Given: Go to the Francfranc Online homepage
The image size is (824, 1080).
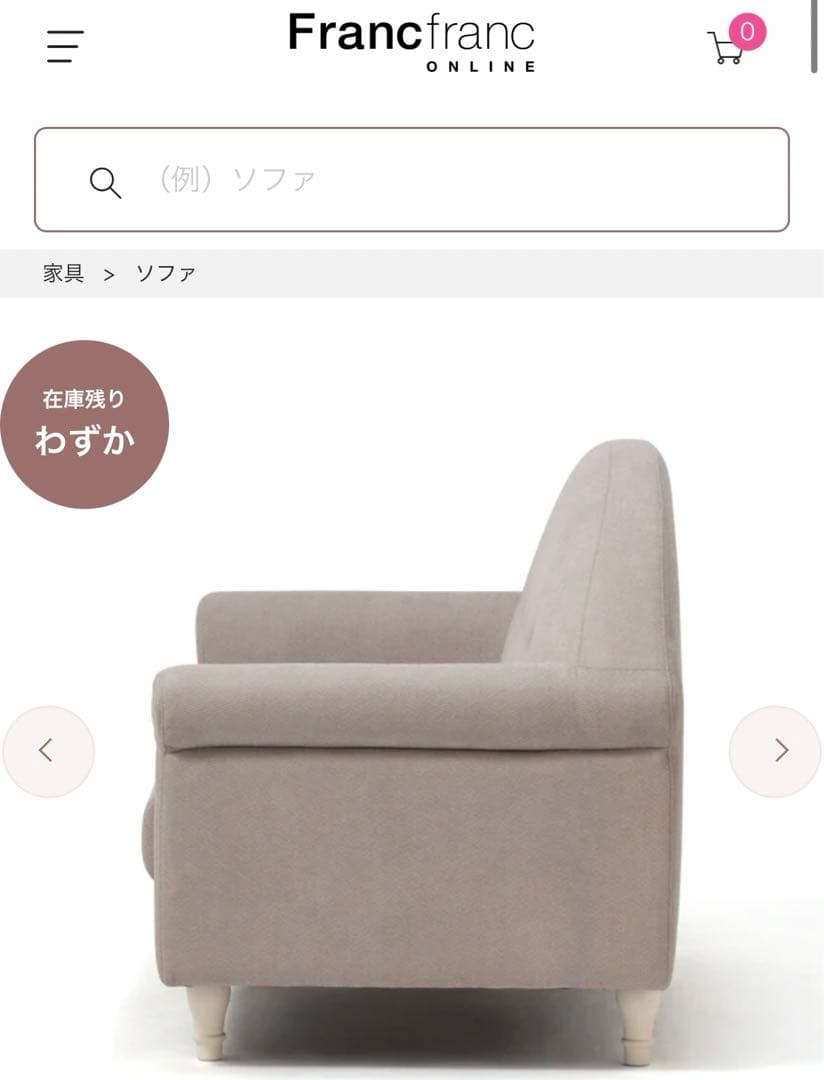Looking at the screenshot, I should coord(411,42).
